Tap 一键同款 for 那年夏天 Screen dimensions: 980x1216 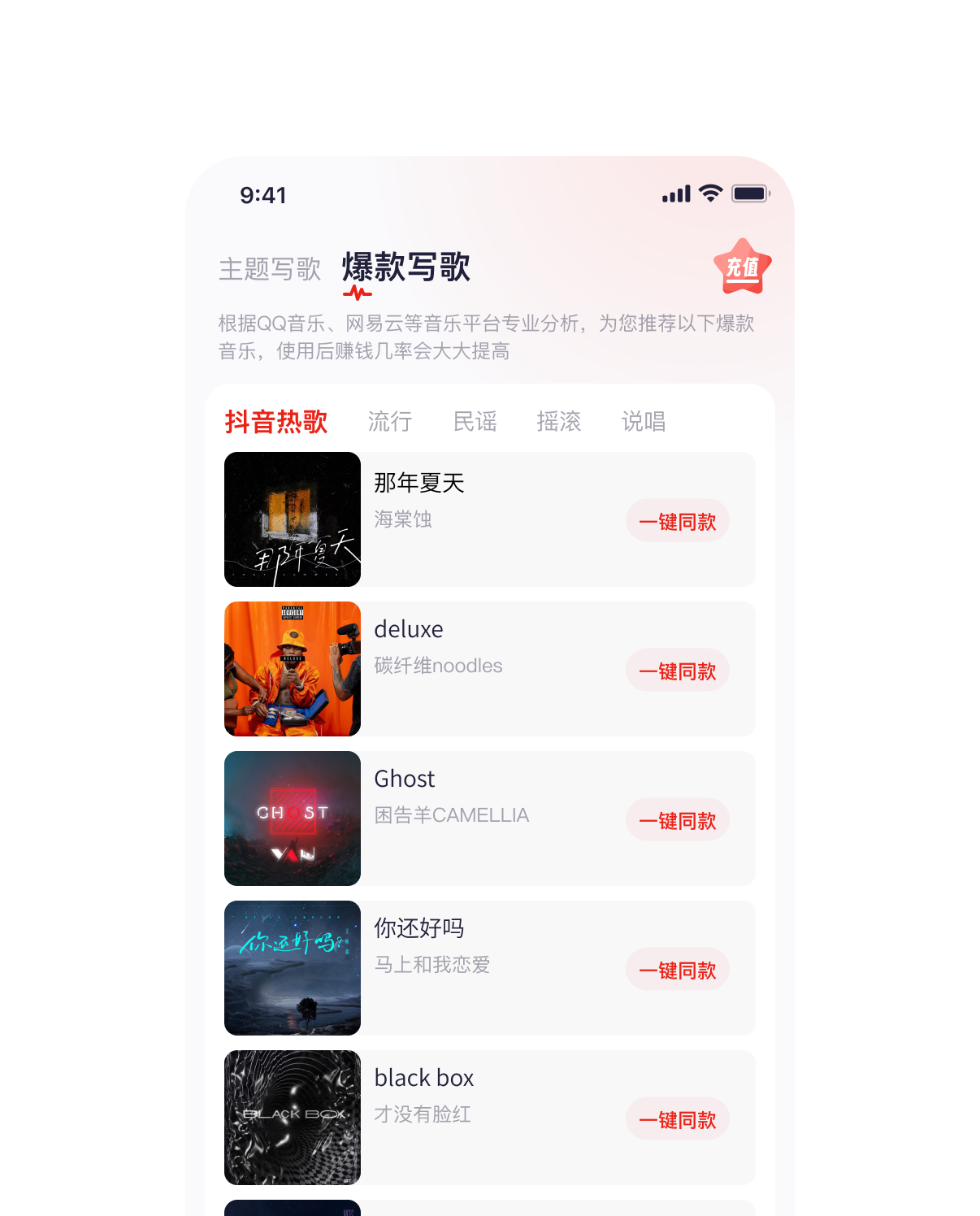677,521
